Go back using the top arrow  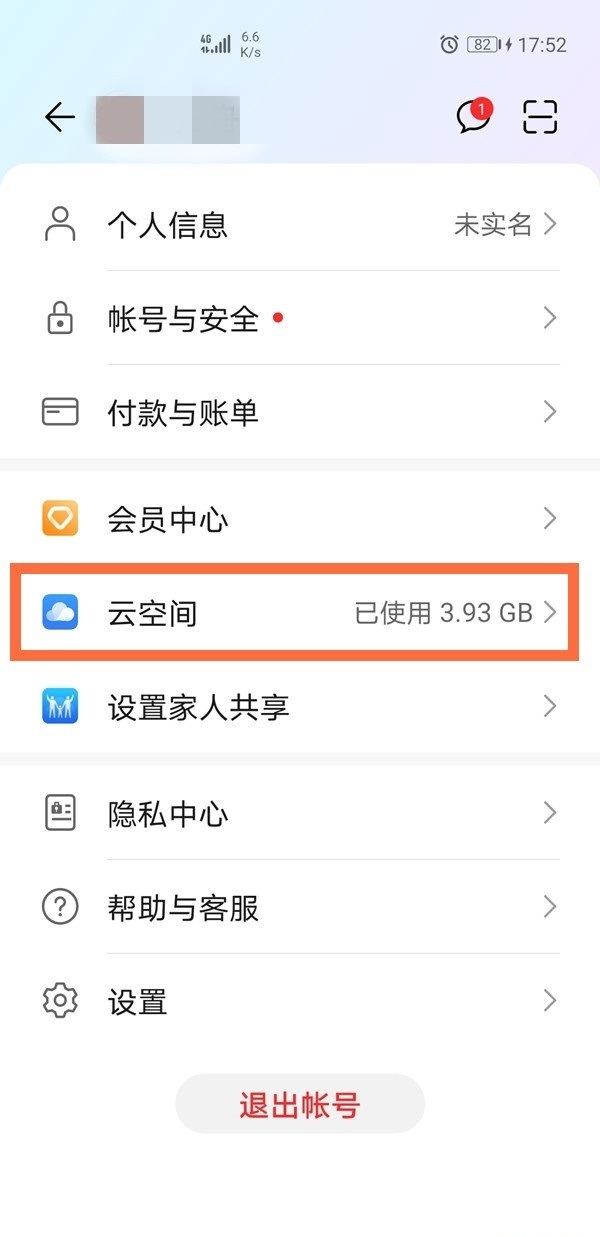[x=60, y=118]
